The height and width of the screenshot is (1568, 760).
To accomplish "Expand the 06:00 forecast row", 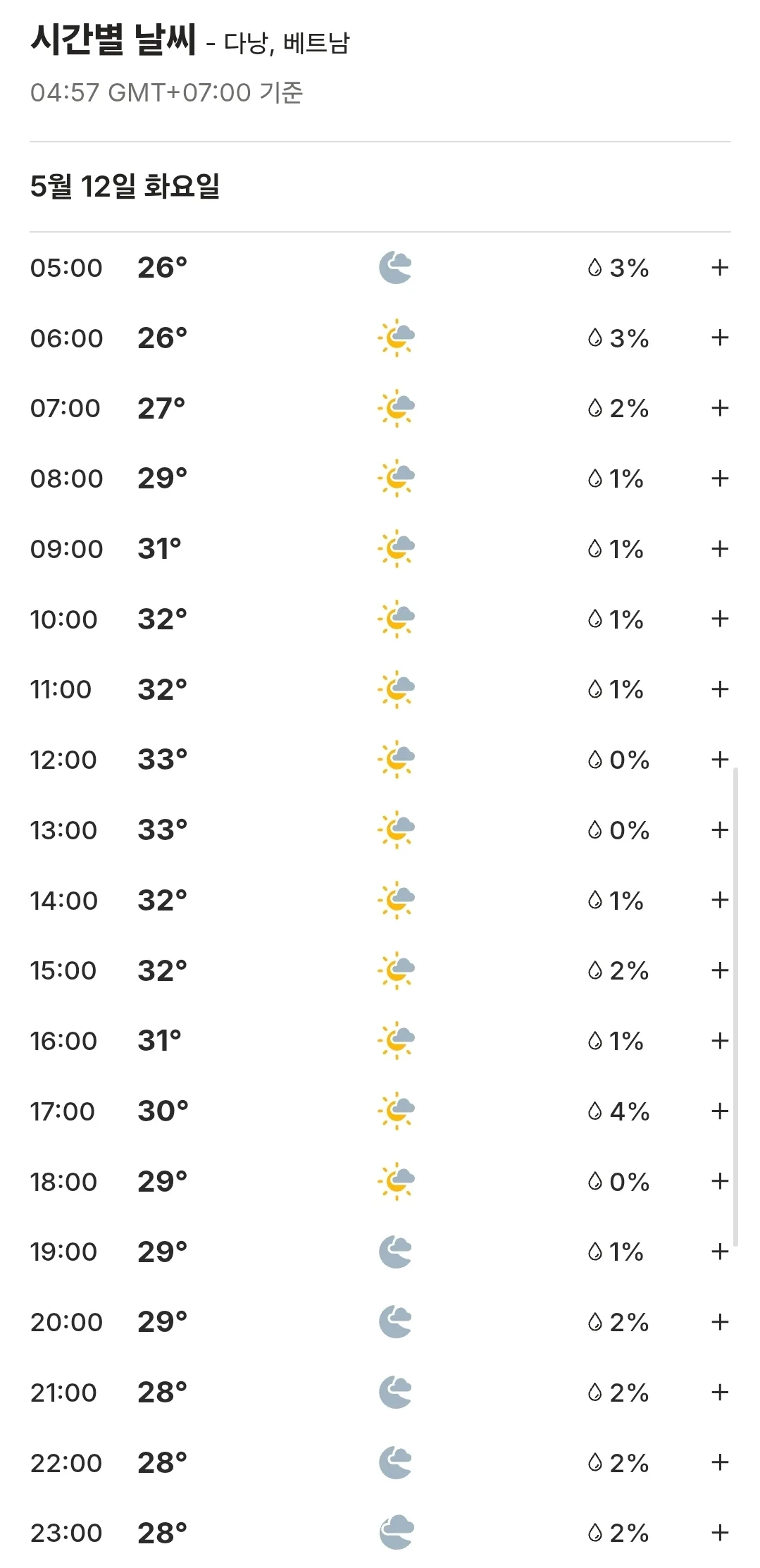I will point(719,338).
